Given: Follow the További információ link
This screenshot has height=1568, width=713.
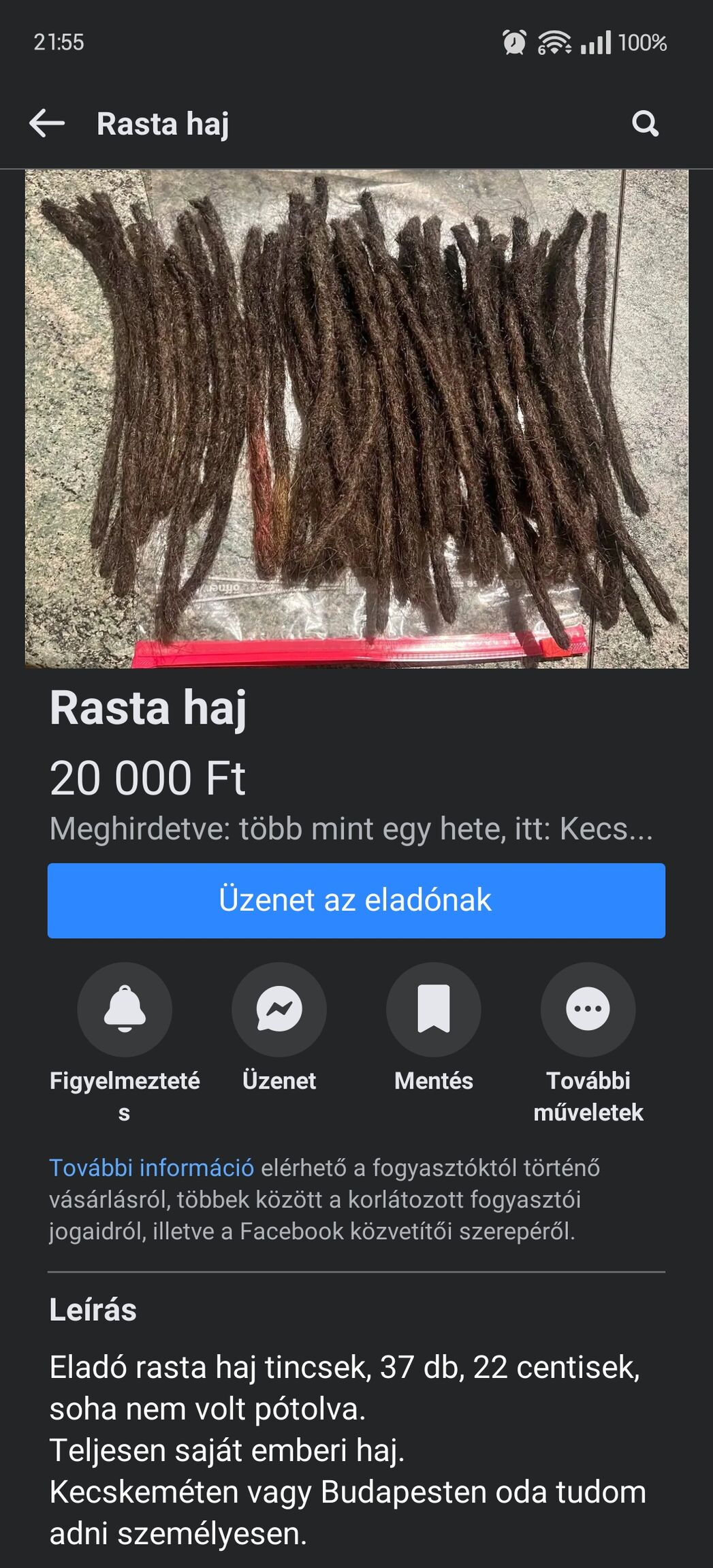Looking at the screenshot, I should (x=151, y=1168).
